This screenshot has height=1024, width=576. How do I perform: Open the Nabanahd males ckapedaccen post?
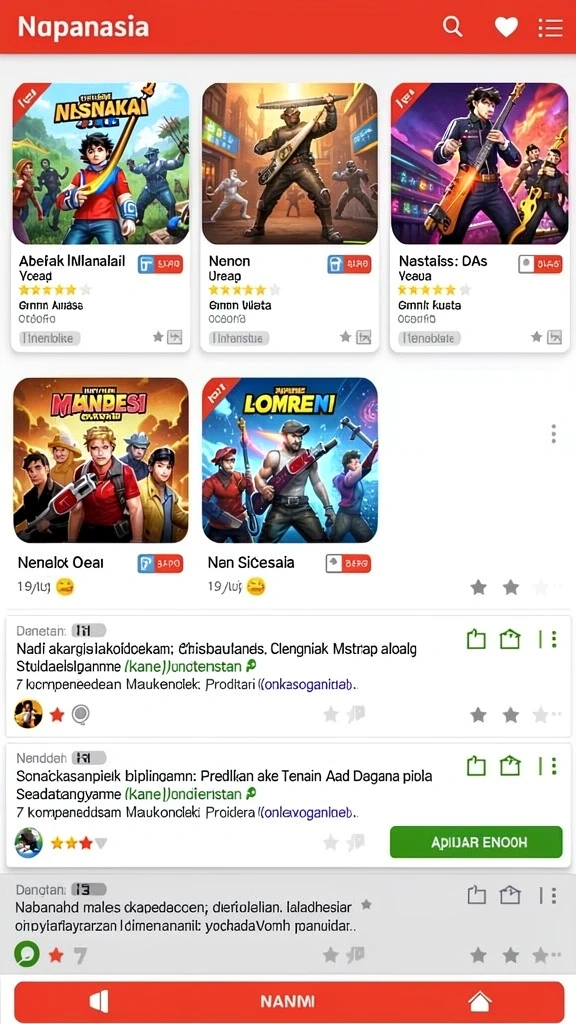point(288,923)
